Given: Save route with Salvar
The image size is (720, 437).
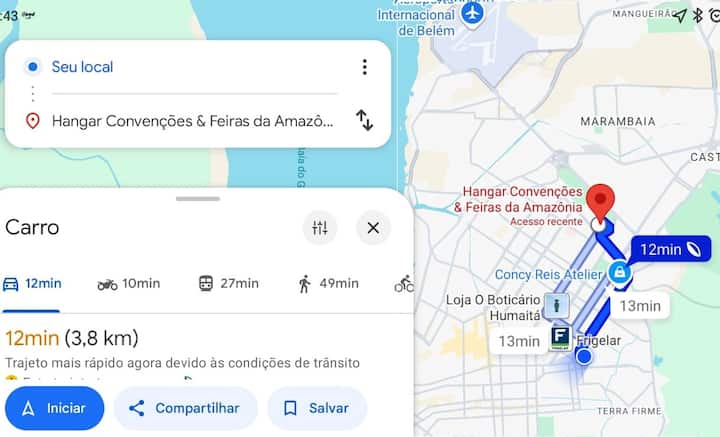Looking at the screenshot, I should point(316,408).
